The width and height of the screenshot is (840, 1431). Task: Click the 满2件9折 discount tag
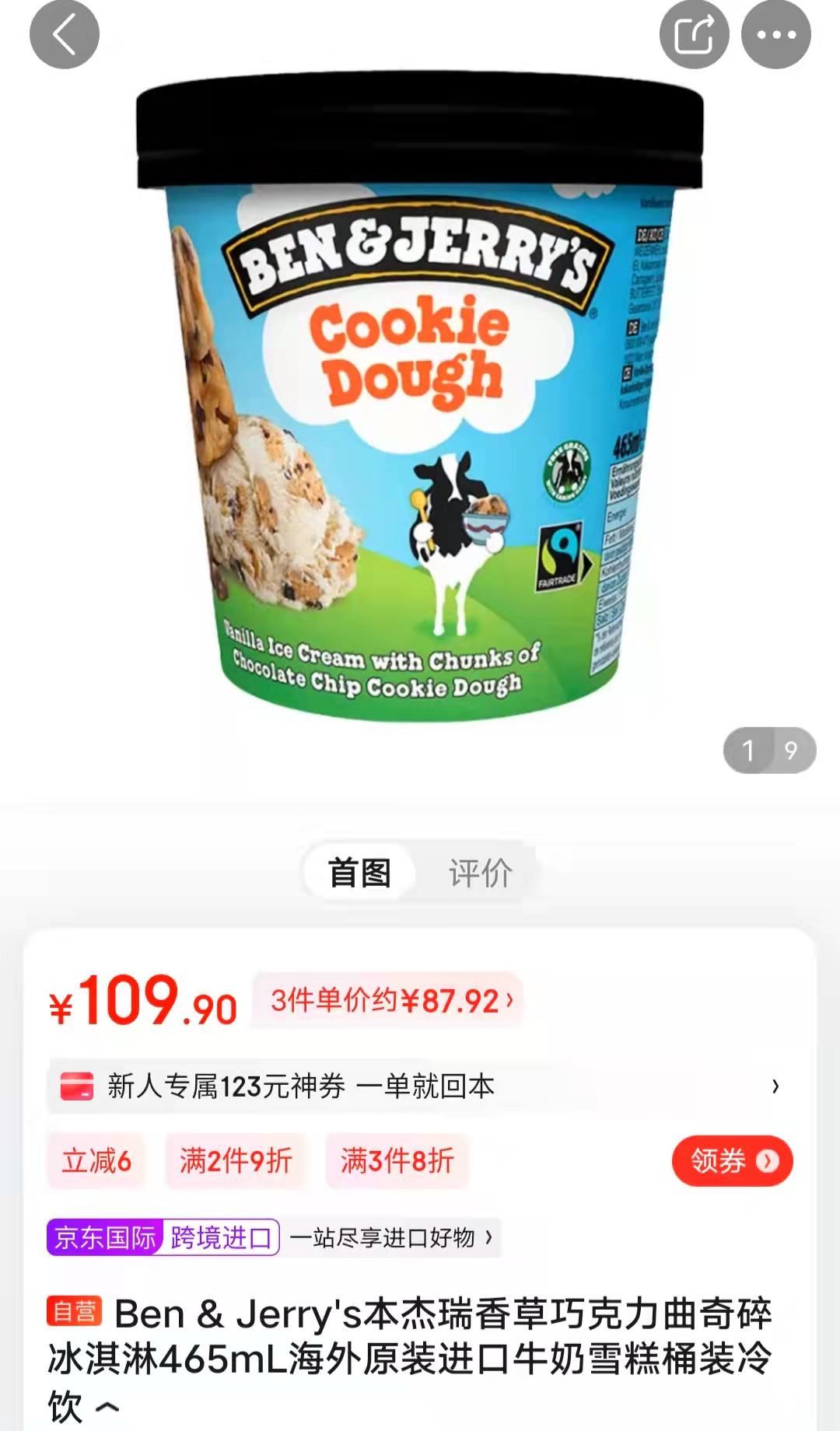235,1160
